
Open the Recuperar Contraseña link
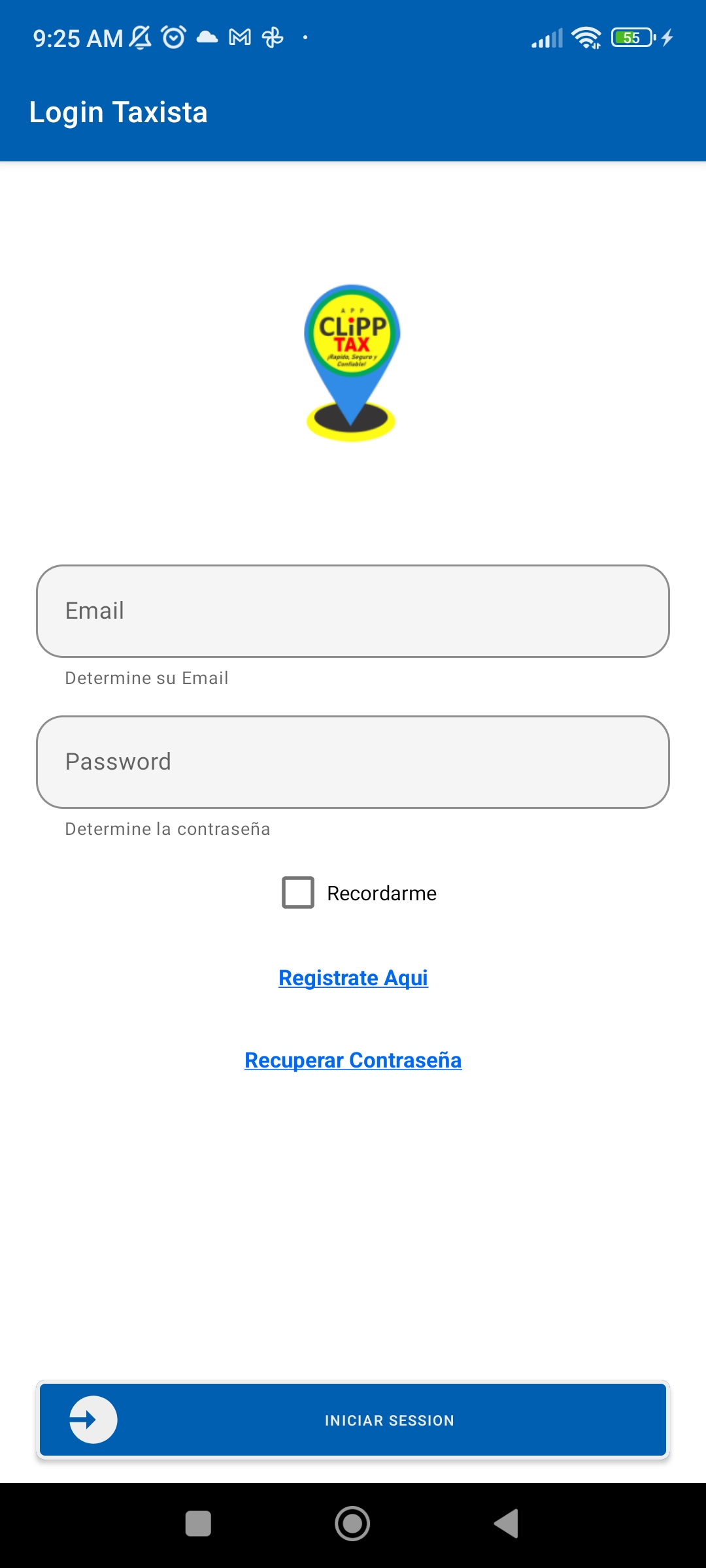click(x=353, y=1060)
